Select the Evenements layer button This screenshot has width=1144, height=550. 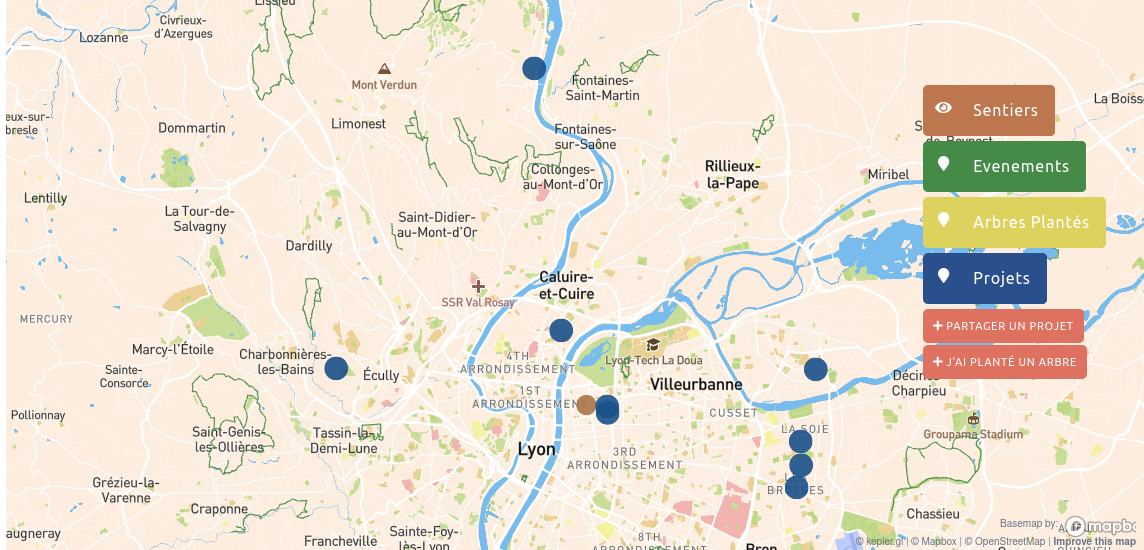tap(1004, 166)
